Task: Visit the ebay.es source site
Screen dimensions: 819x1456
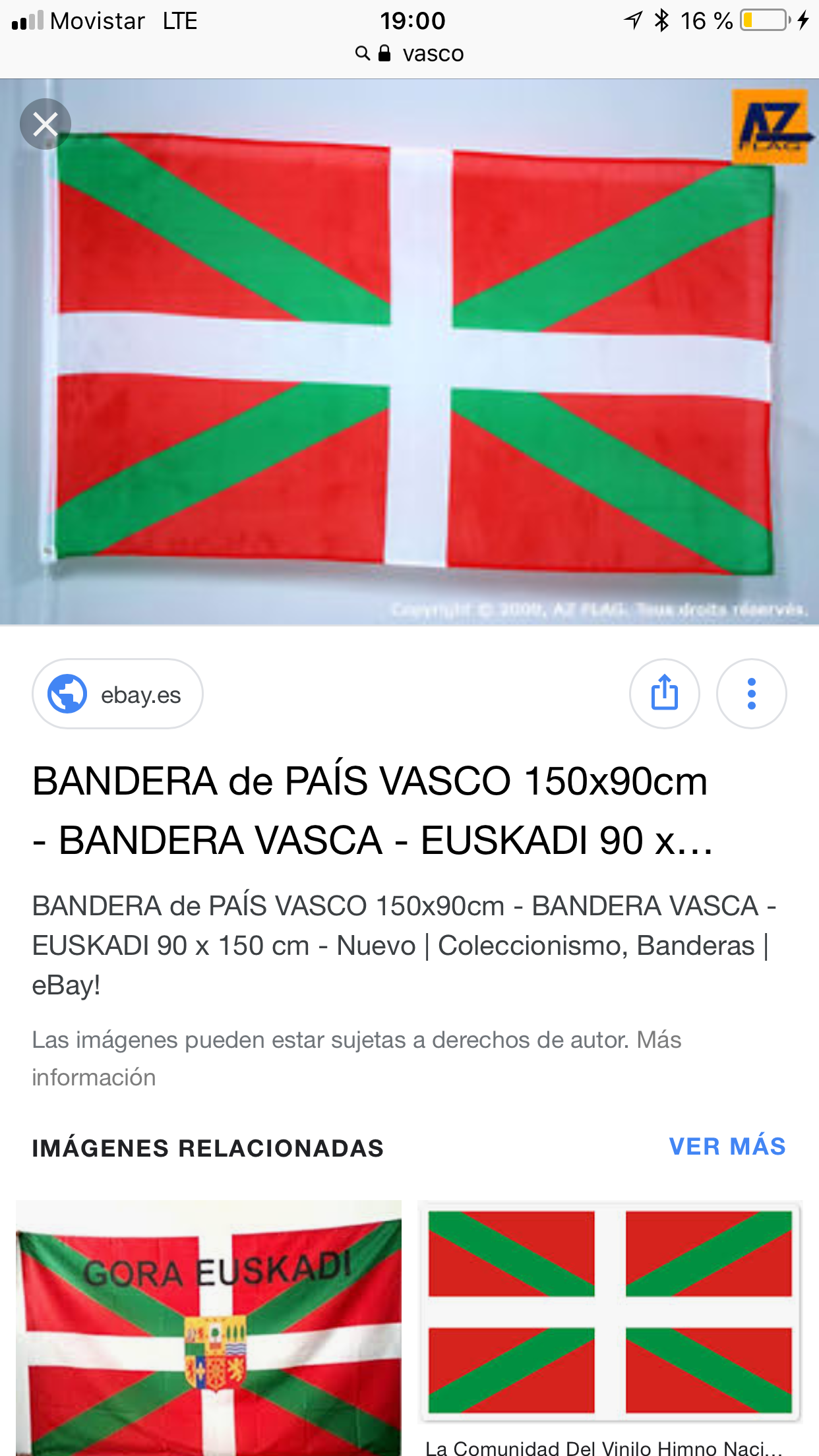Action: pos(117,694)
